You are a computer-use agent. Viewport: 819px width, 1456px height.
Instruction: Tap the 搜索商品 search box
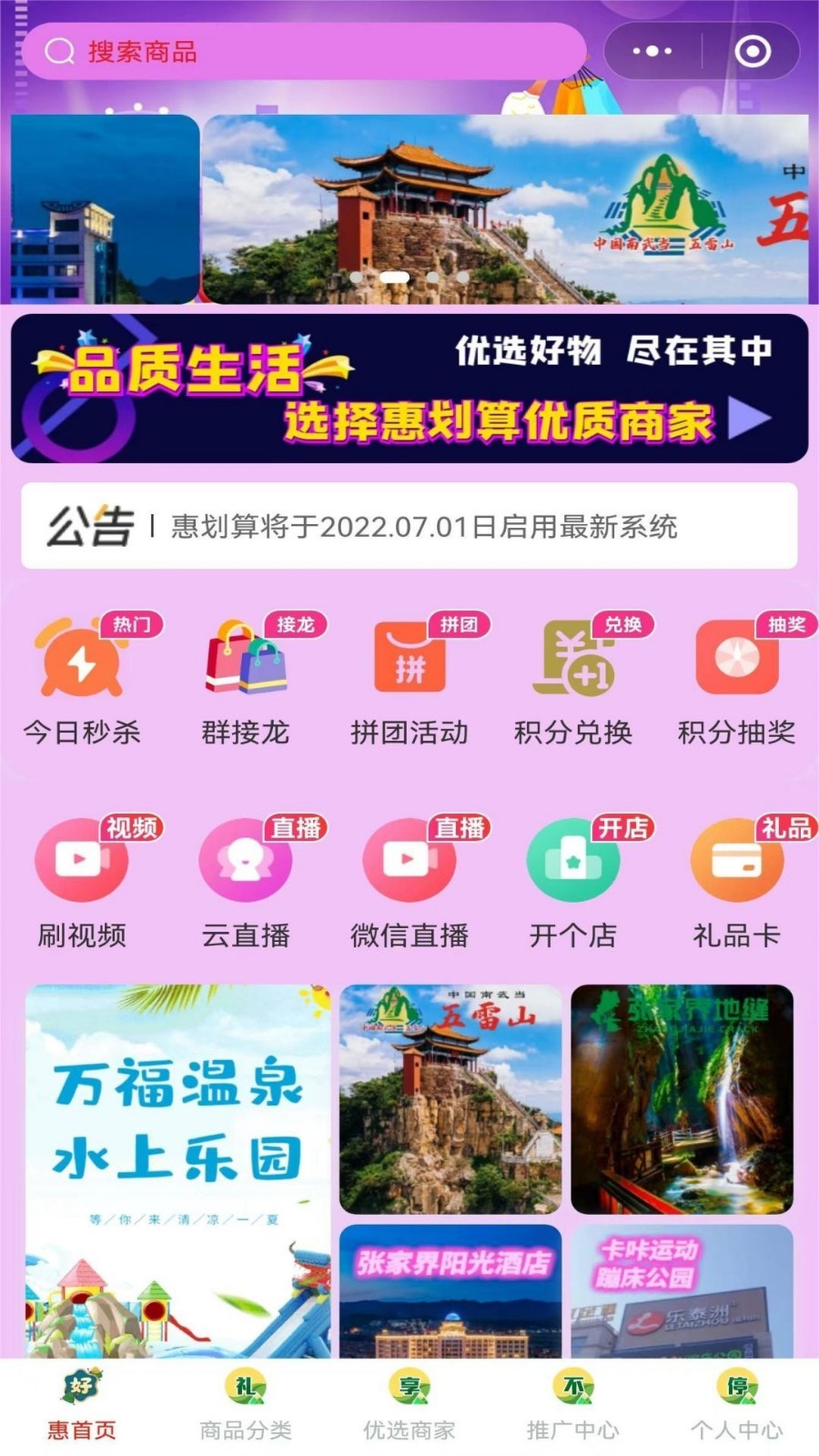[304, 52]
